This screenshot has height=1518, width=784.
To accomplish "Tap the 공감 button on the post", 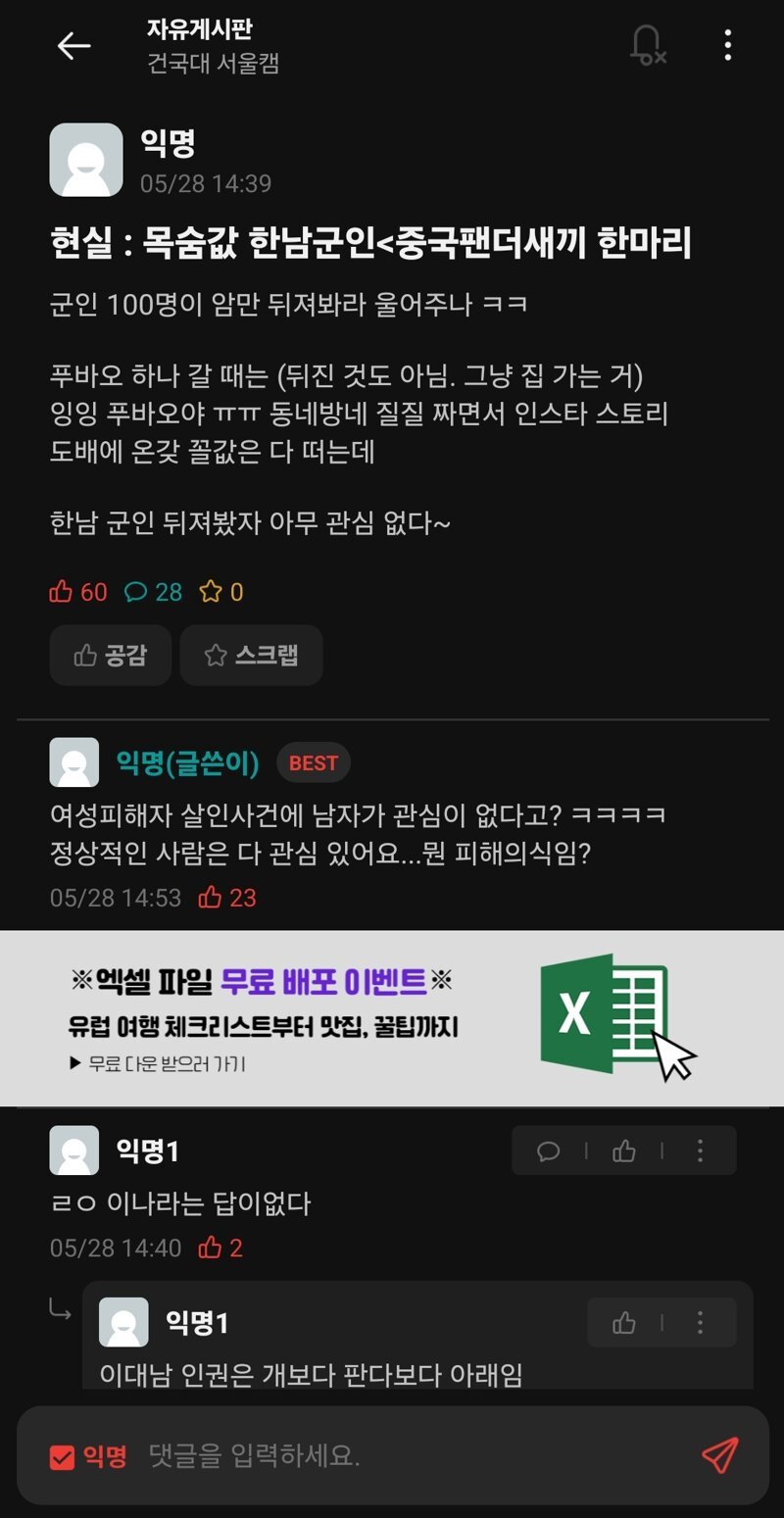I will point(111,656).
